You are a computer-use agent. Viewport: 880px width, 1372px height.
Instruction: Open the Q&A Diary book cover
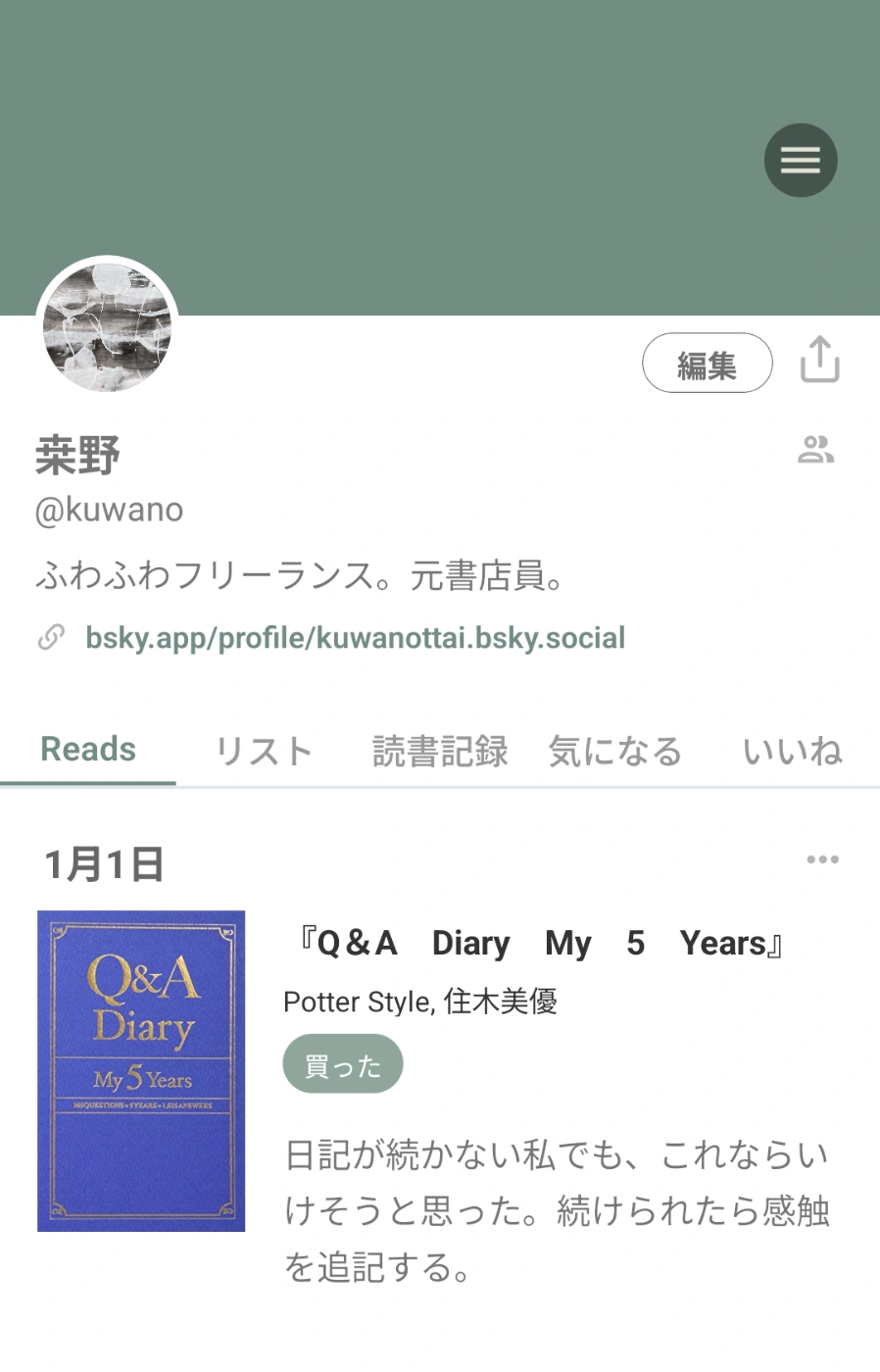click(141, 1070)
